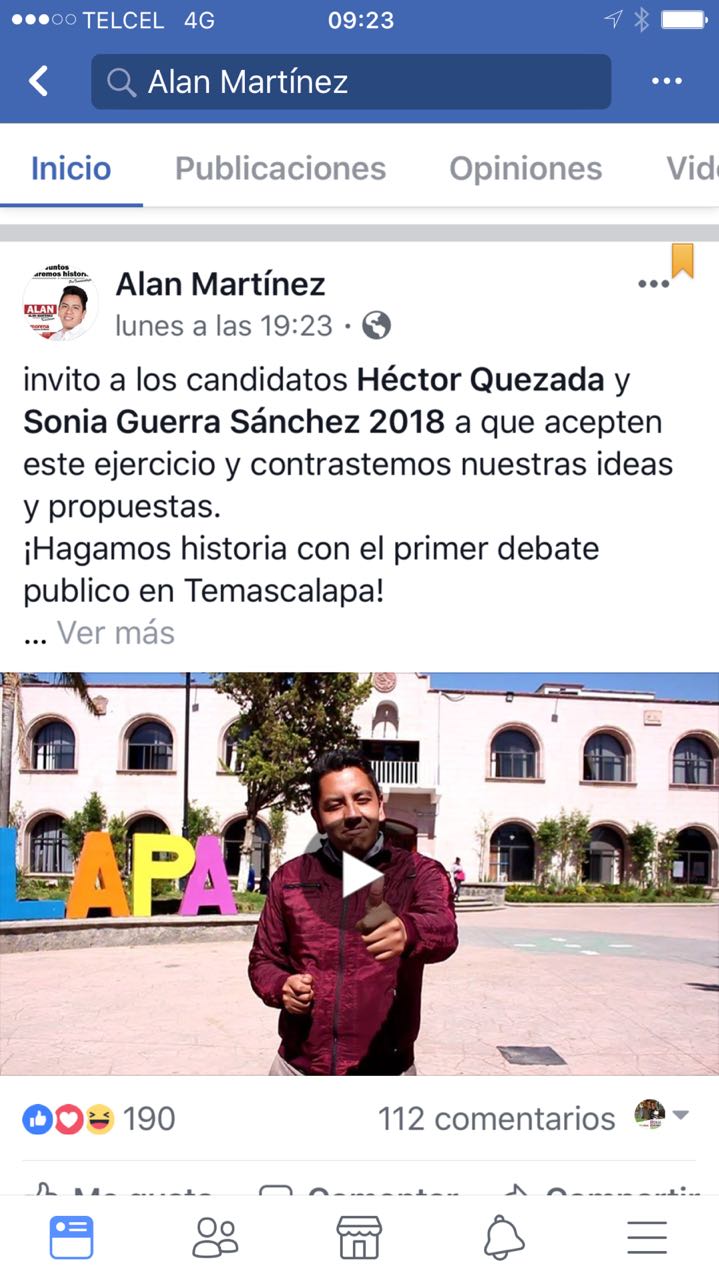
Task: Play the video in the post
Action: [x=359, y=875]
